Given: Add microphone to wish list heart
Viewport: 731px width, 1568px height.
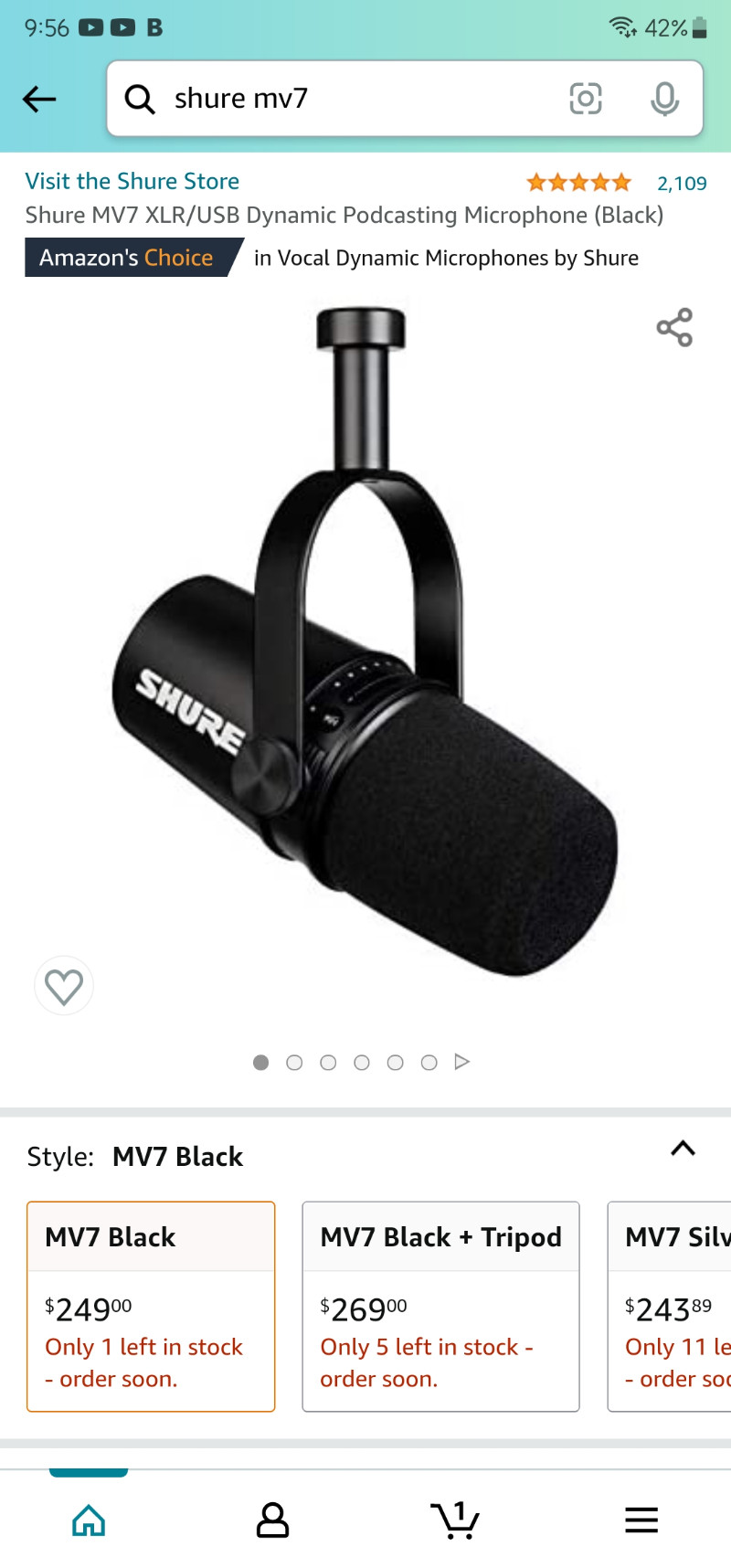Looking at the screenshot, I should tap(64, 986).
